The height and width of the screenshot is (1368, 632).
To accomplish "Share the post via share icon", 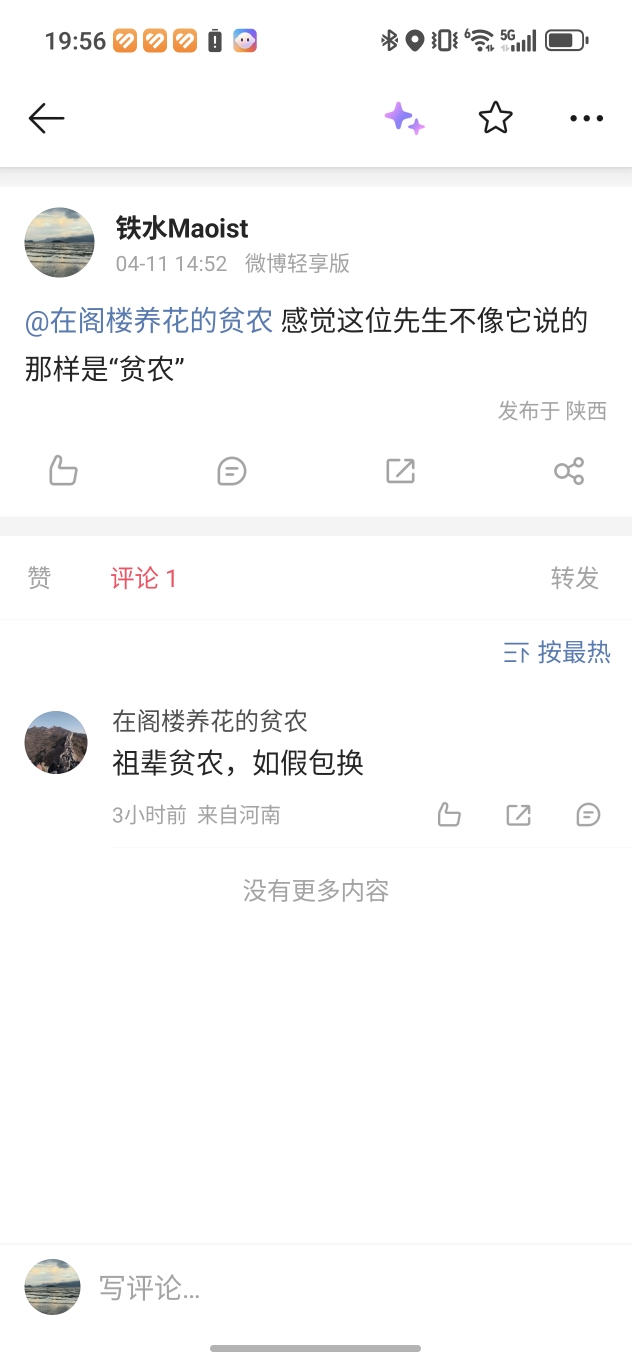I will click(569, 471).
